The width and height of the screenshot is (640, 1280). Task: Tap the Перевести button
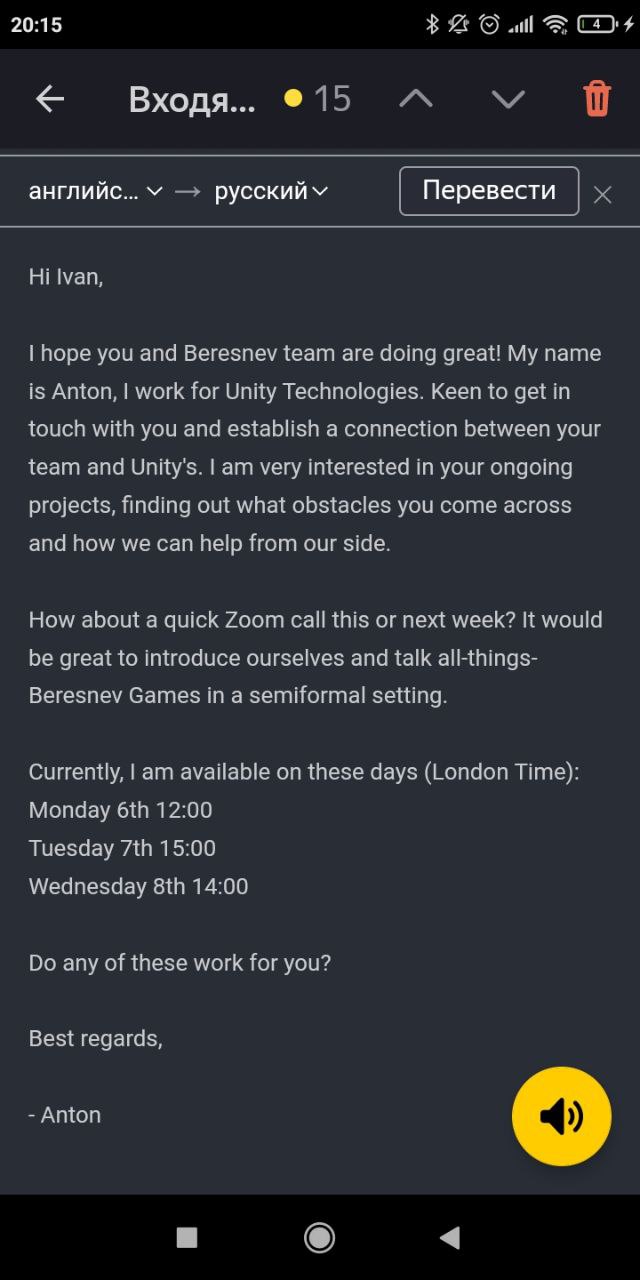click(489, 191)
